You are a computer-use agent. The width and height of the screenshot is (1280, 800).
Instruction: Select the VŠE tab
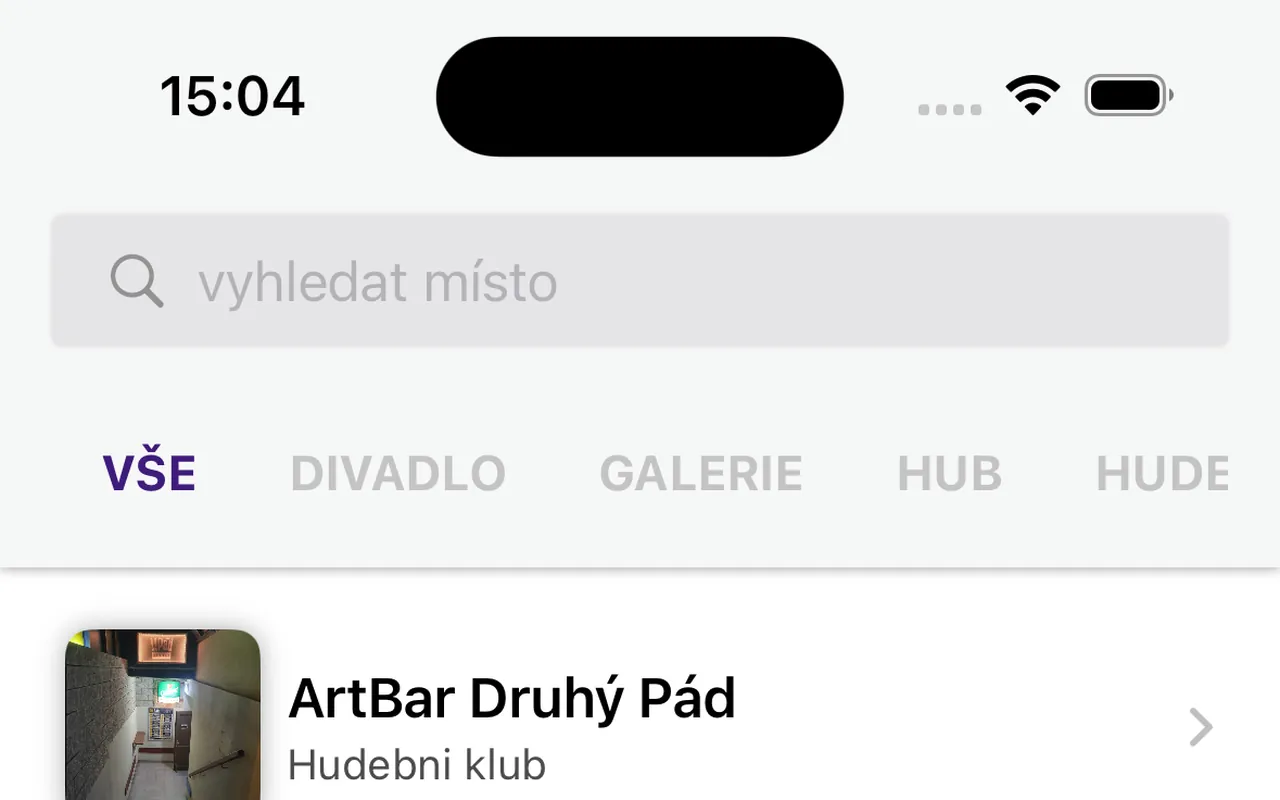click(x=149, y=474)
